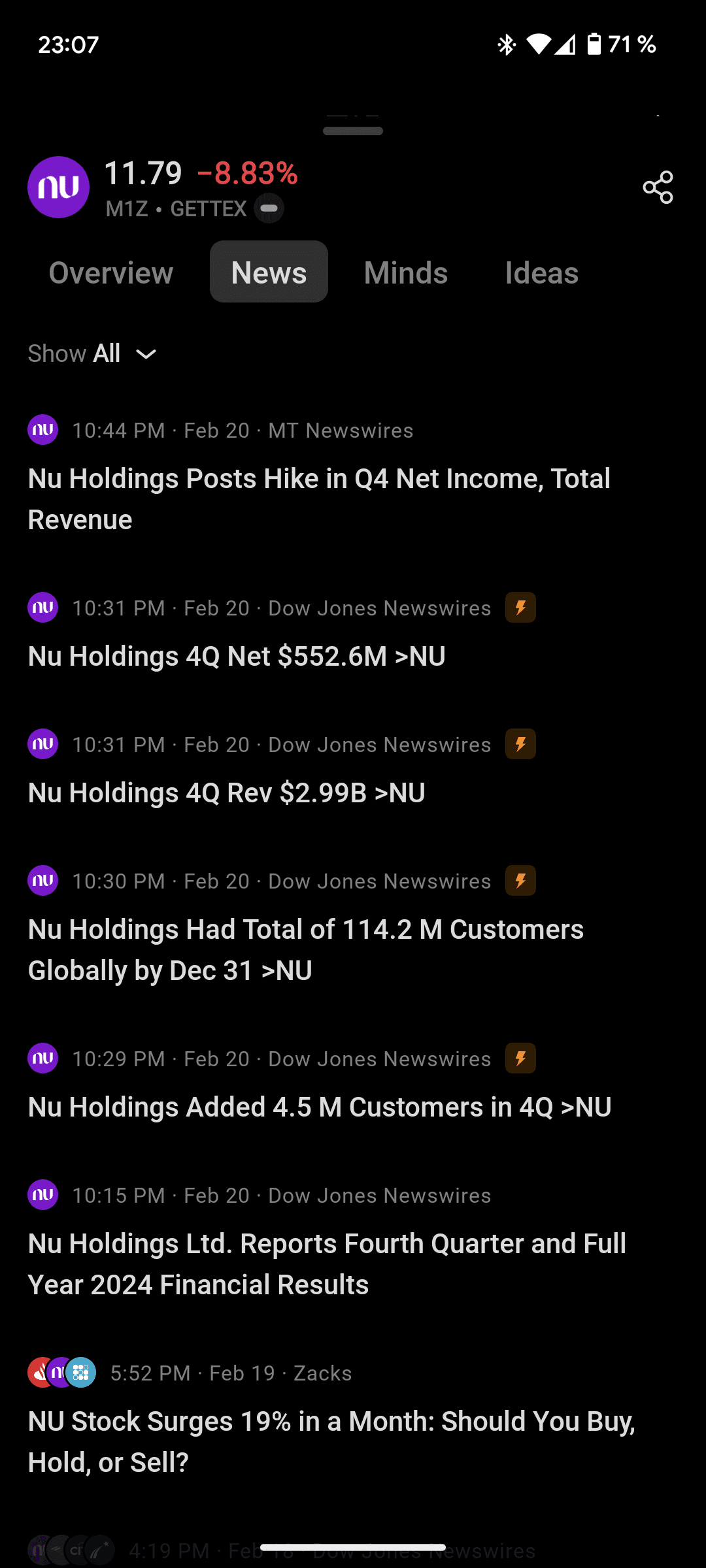Select the News tab
This screenshot has height=1568, width=706.
(x=269, y=272)
